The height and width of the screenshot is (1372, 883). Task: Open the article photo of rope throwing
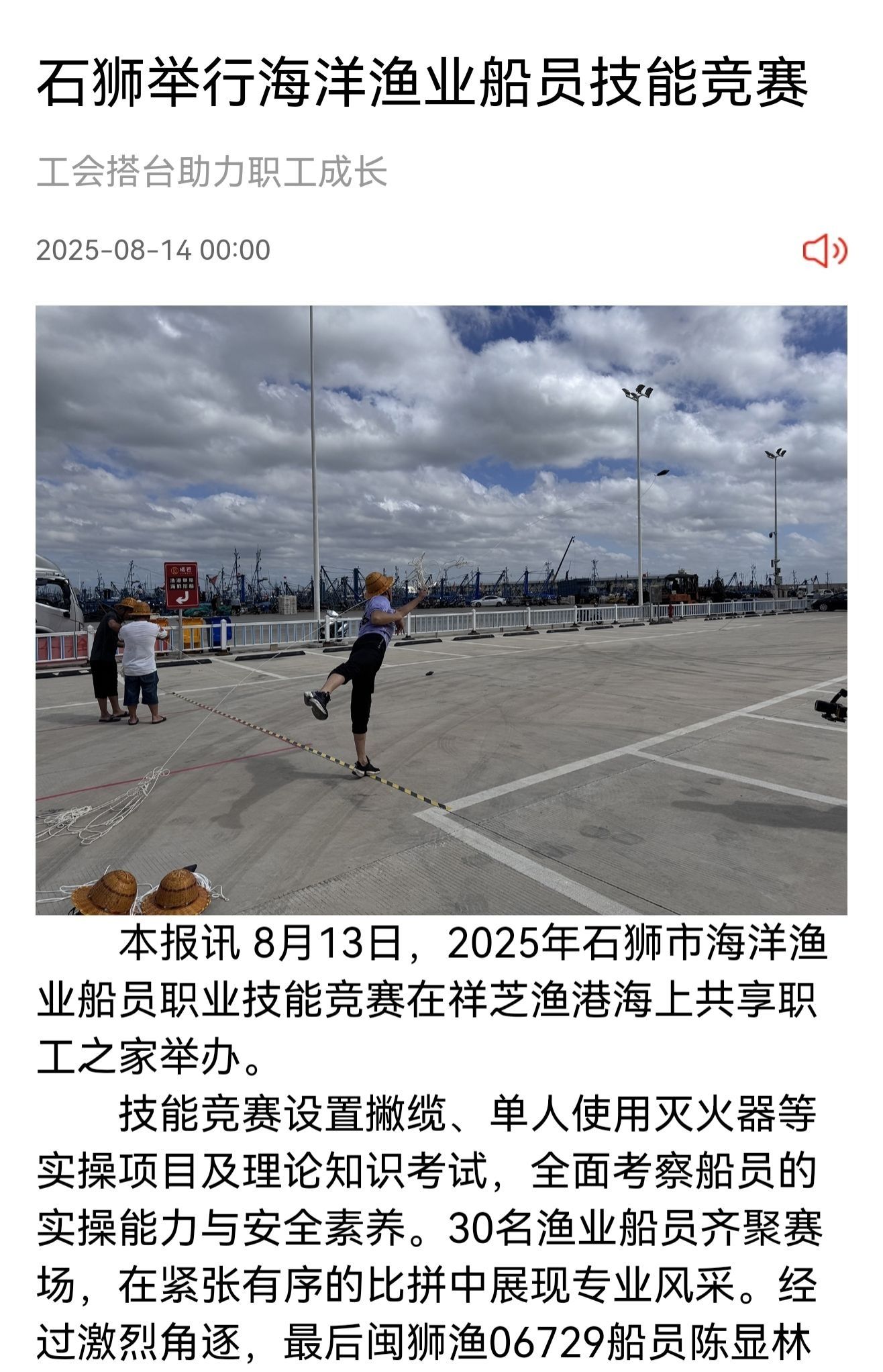[441, 609]
